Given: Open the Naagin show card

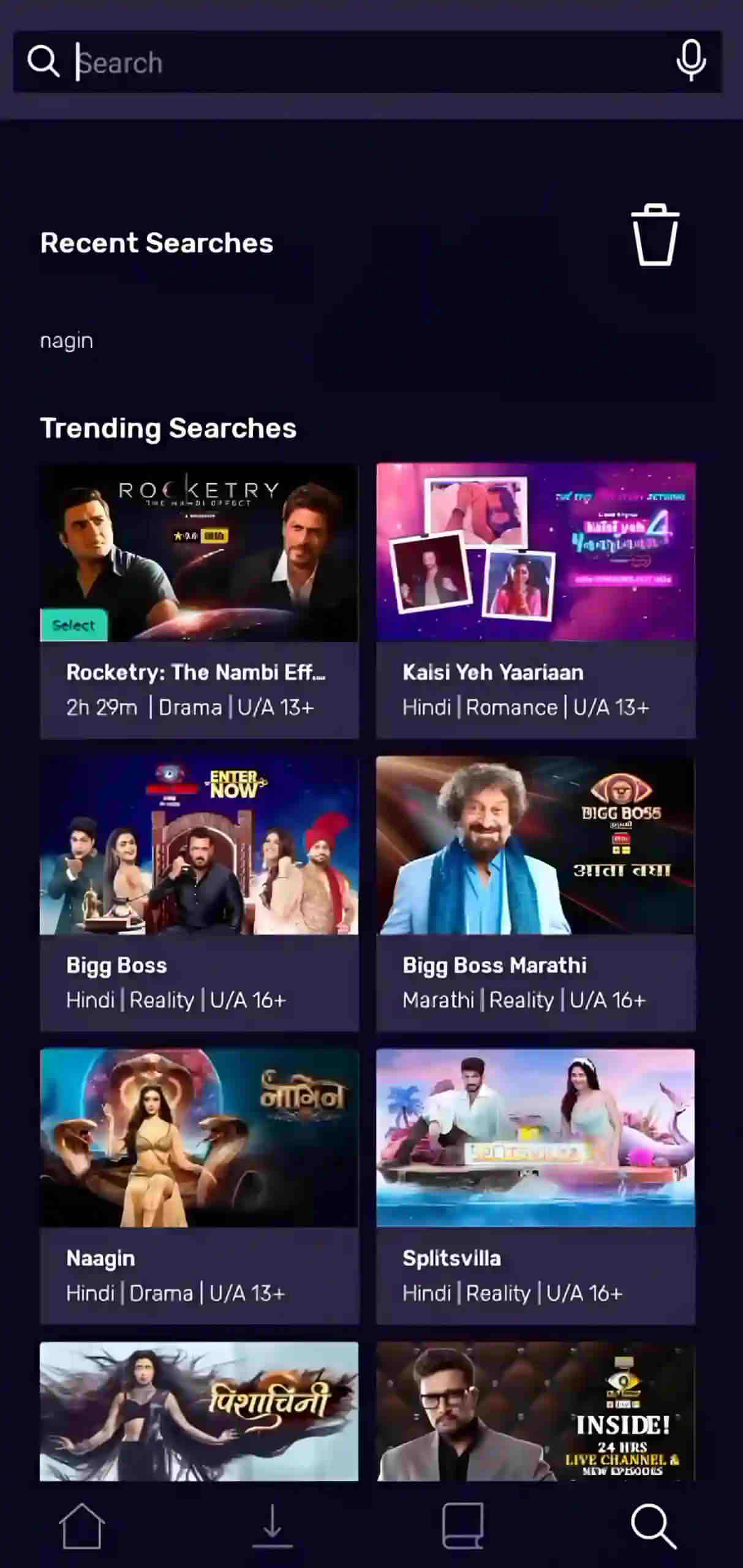Looking at the screenshot, I should click(x=199, y=1186).
